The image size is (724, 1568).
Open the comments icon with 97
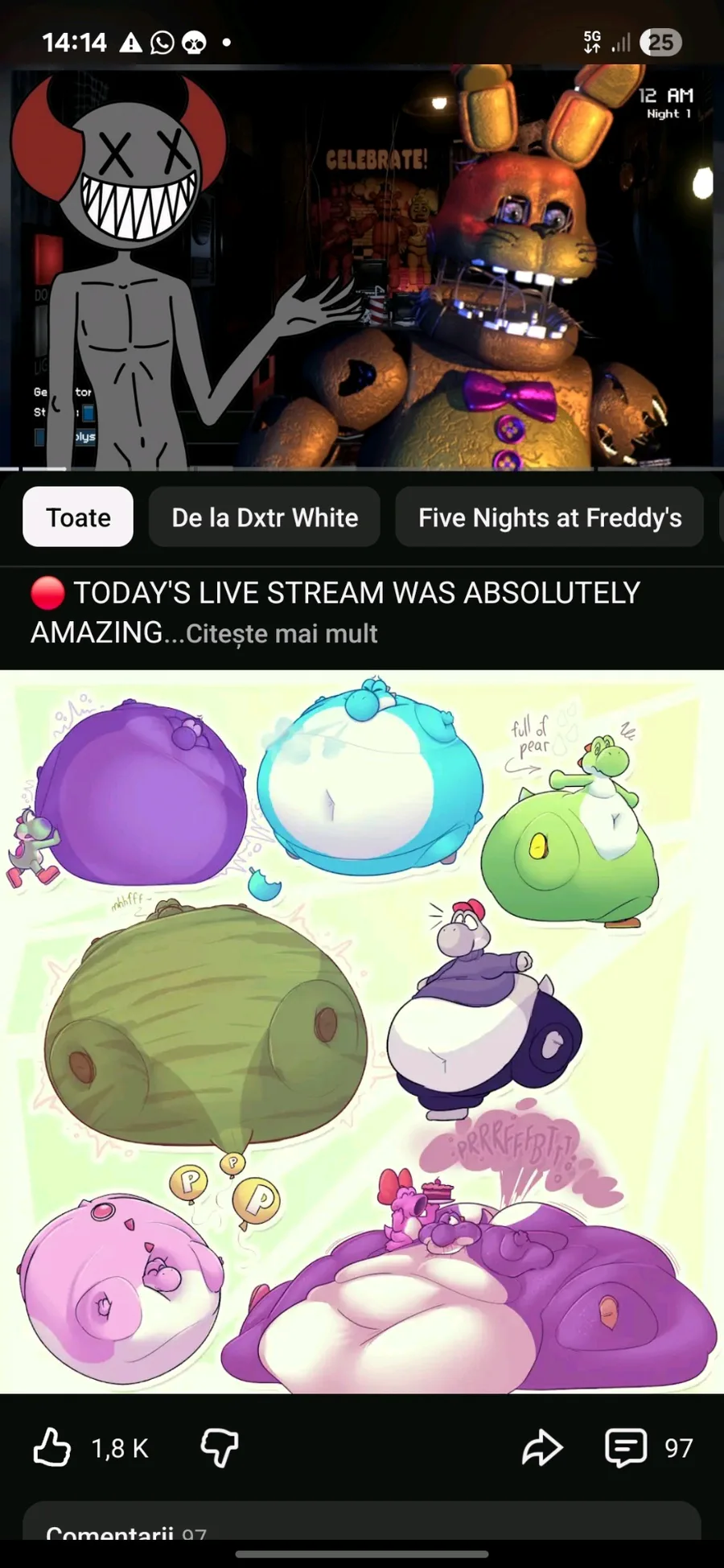click(627, 1447)
